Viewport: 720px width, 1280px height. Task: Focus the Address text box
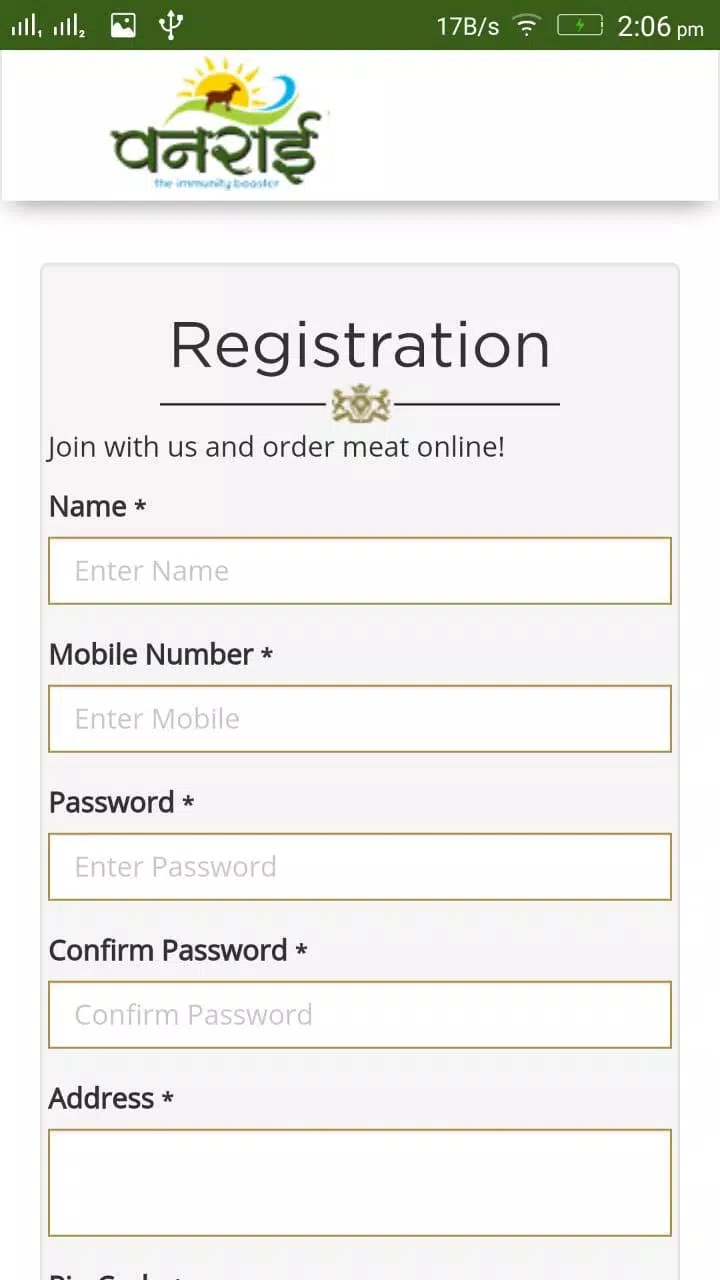(359, 1183)
